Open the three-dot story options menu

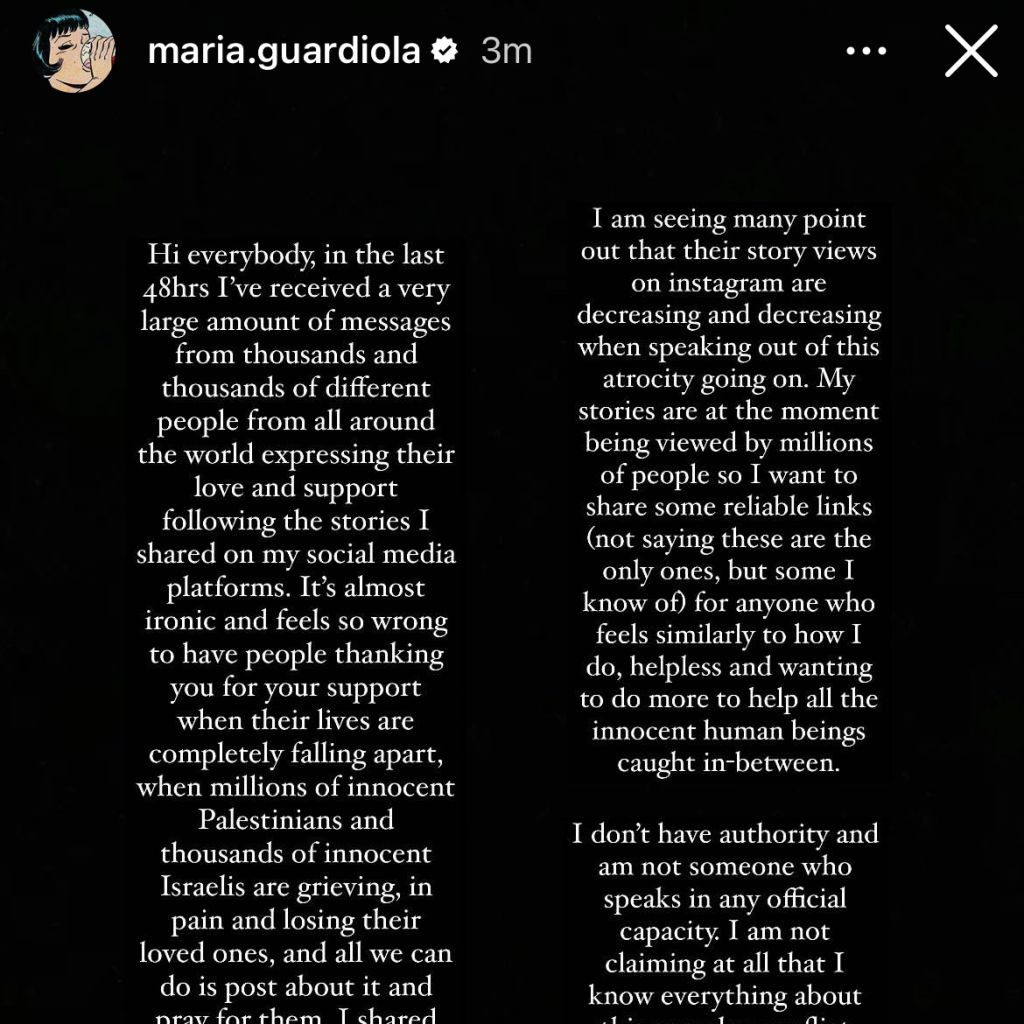[866, 51]
